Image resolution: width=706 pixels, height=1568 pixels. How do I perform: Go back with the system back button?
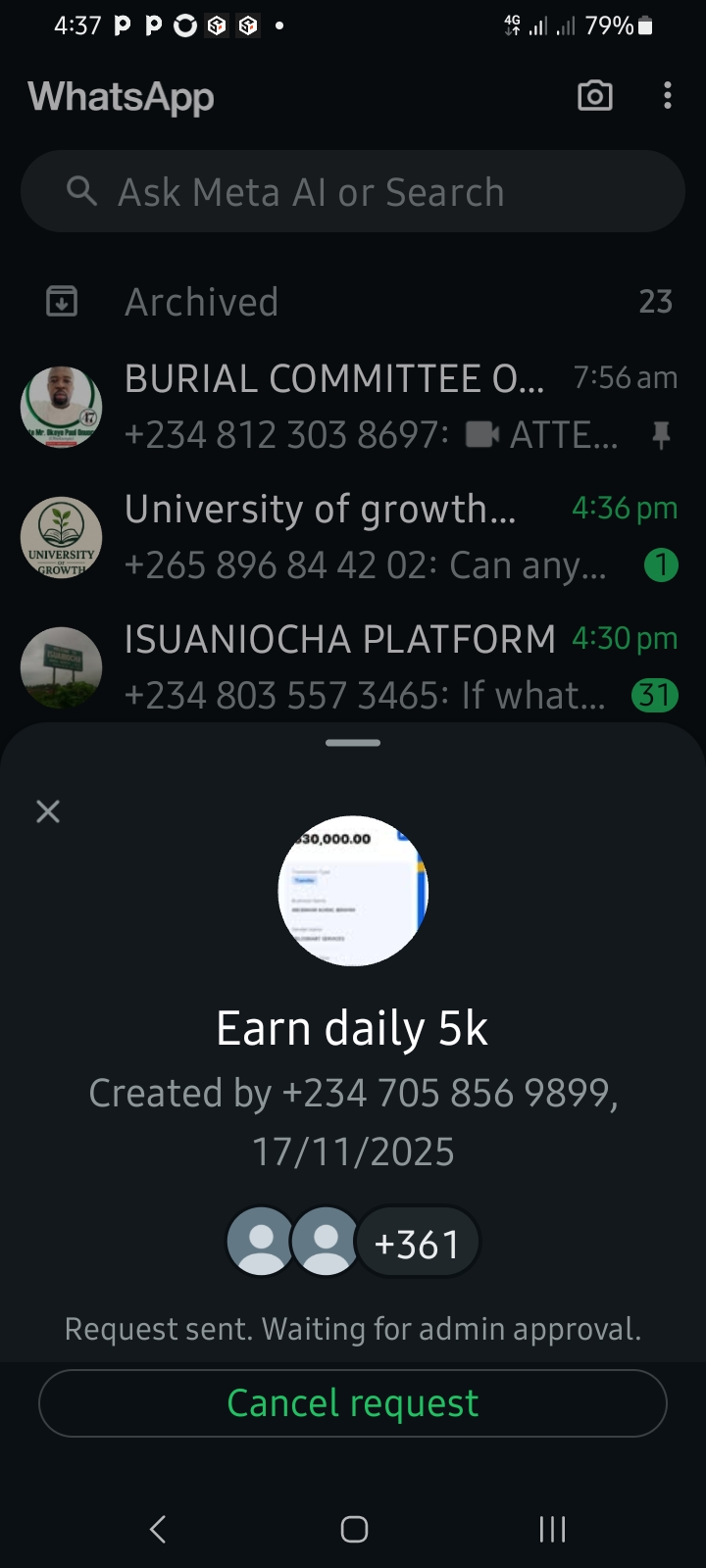[158, 1529]
